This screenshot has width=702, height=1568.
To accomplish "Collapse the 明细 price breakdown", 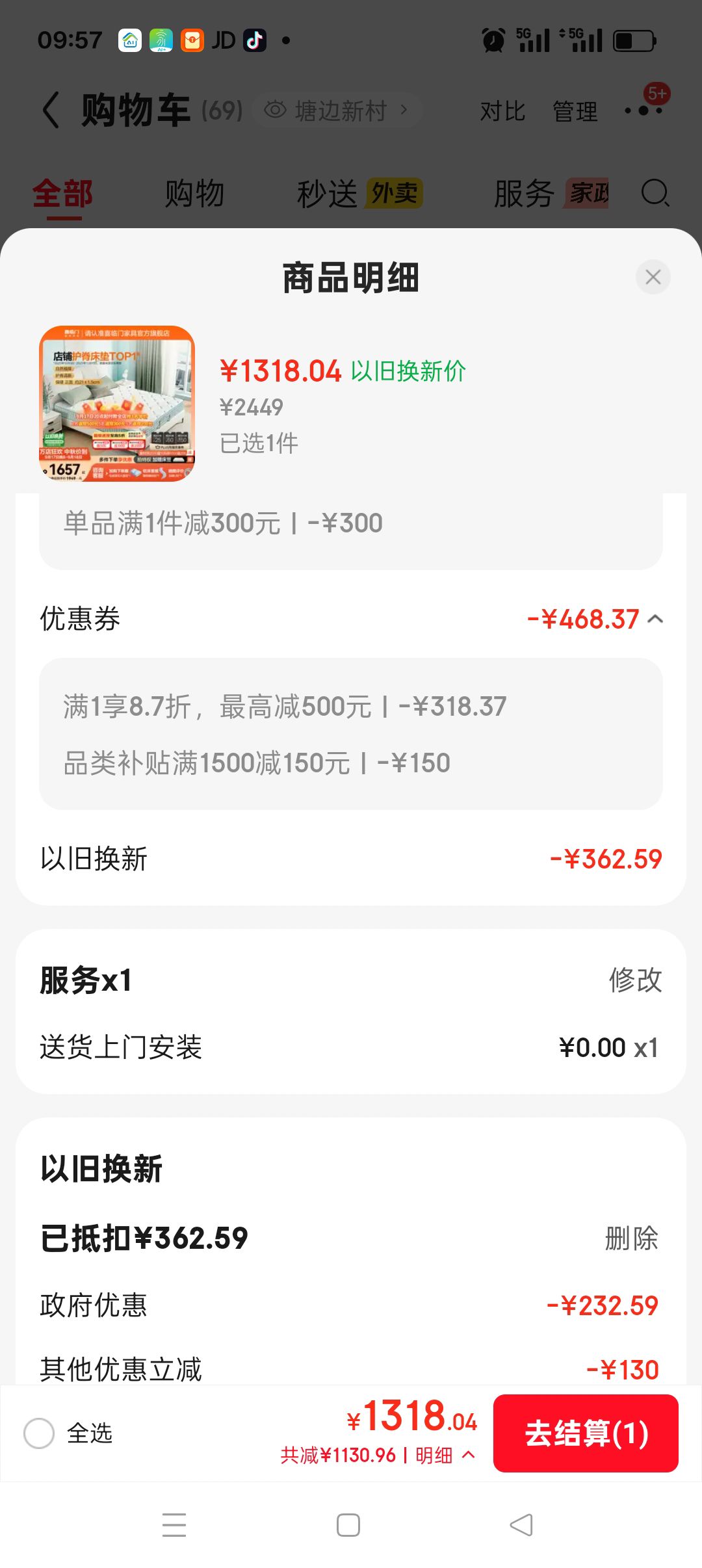I will click(445, 1455).
